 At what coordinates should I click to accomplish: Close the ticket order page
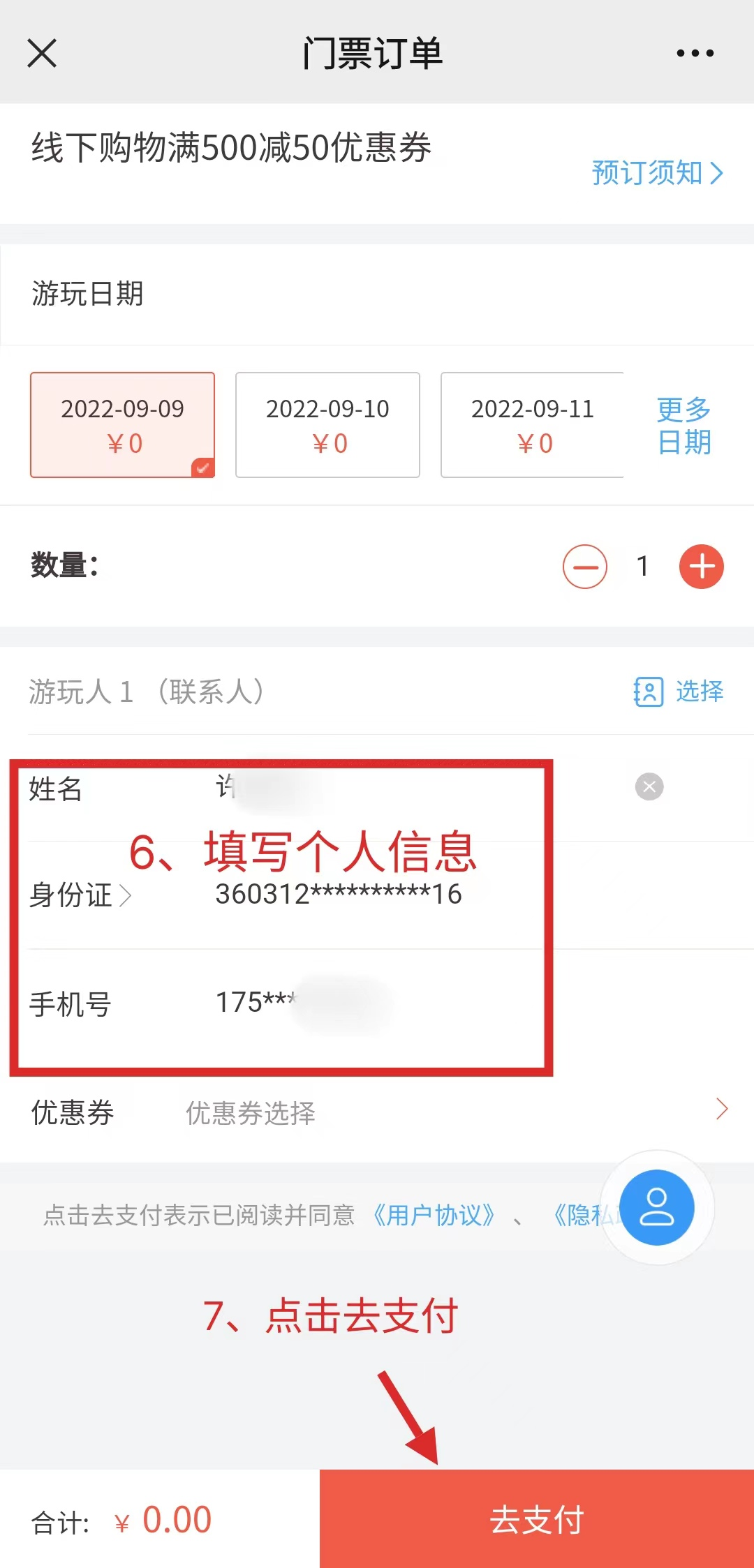coord(42,52)
